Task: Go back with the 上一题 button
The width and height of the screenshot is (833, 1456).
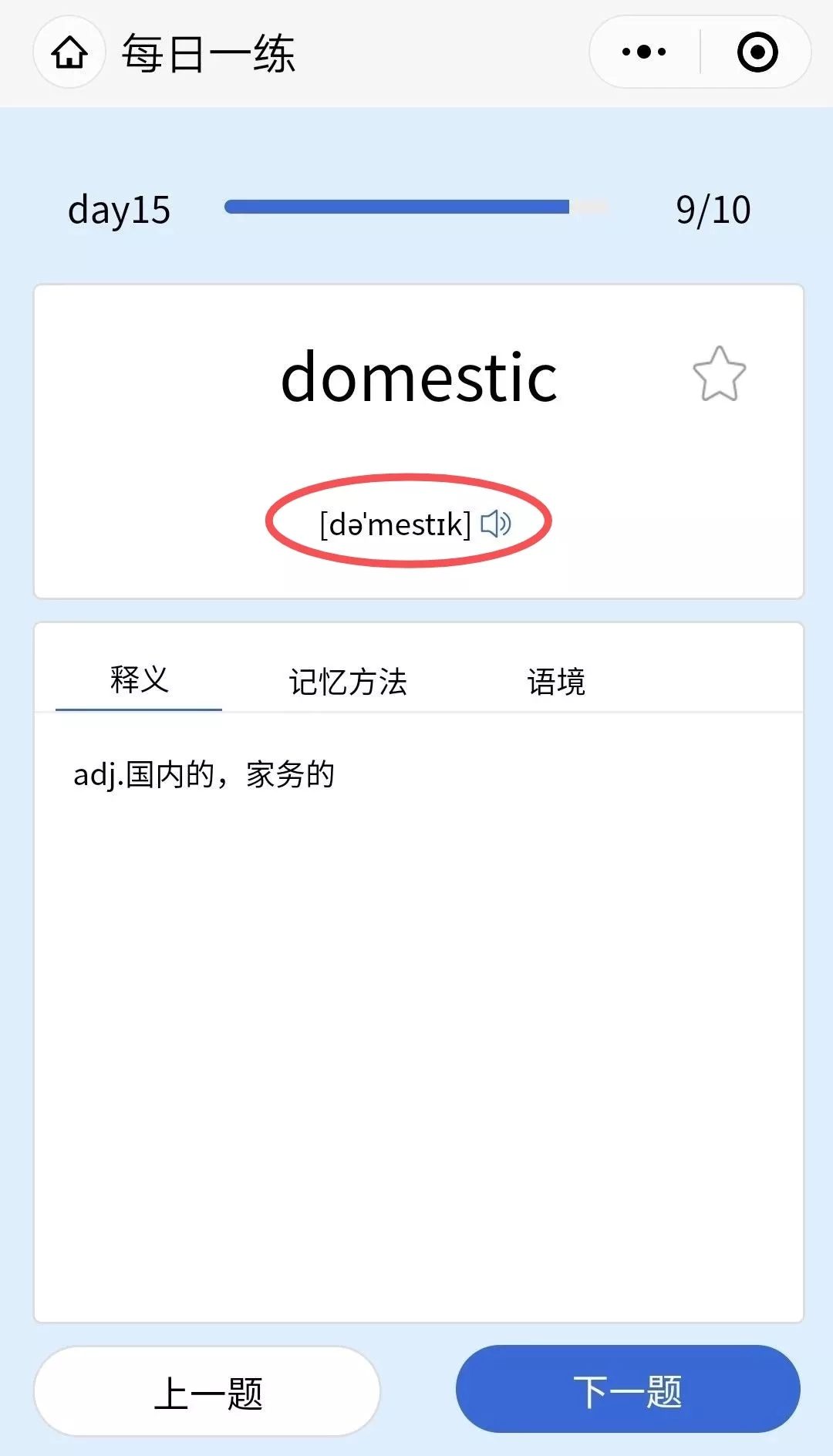Action: [x=207, y=1392]
